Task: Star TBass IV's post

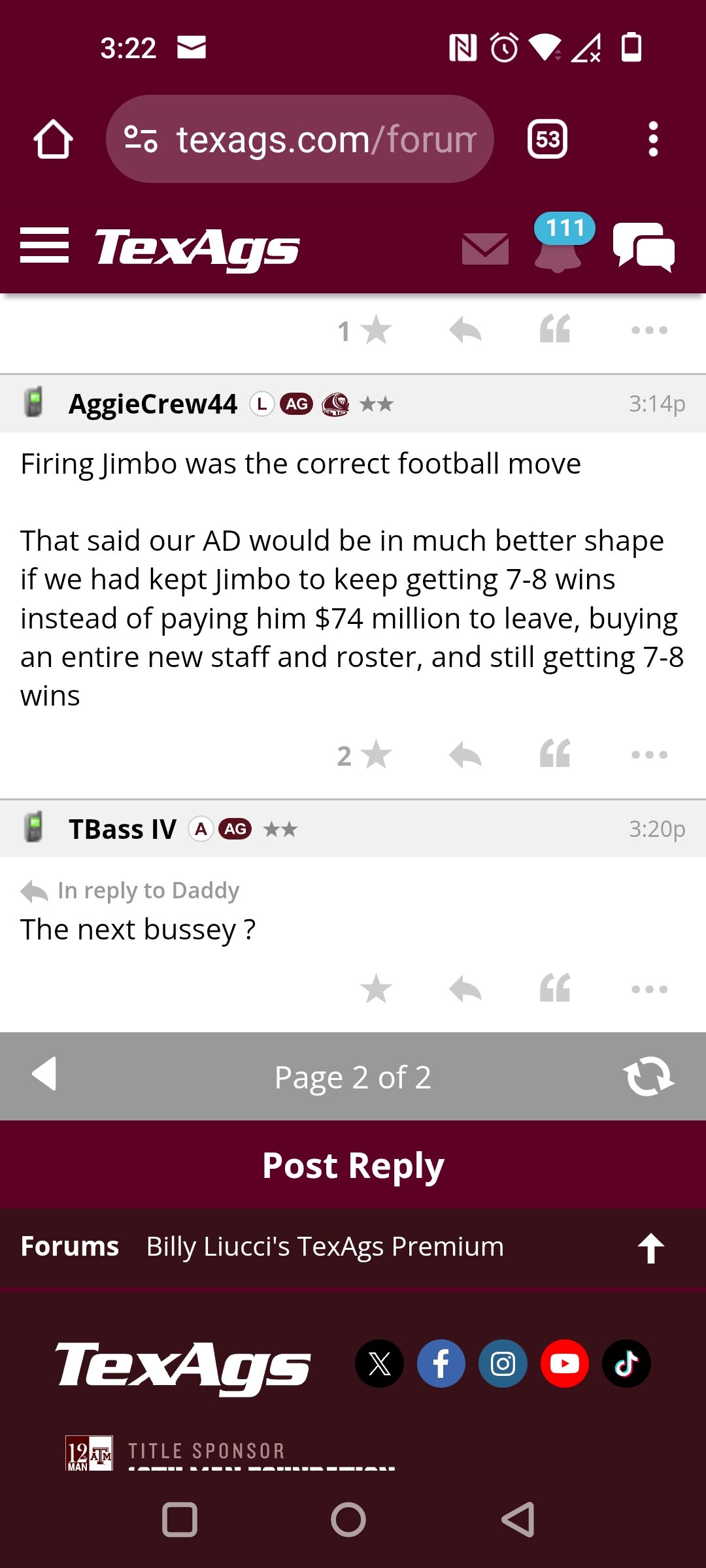Action: (x=377, y=989)
